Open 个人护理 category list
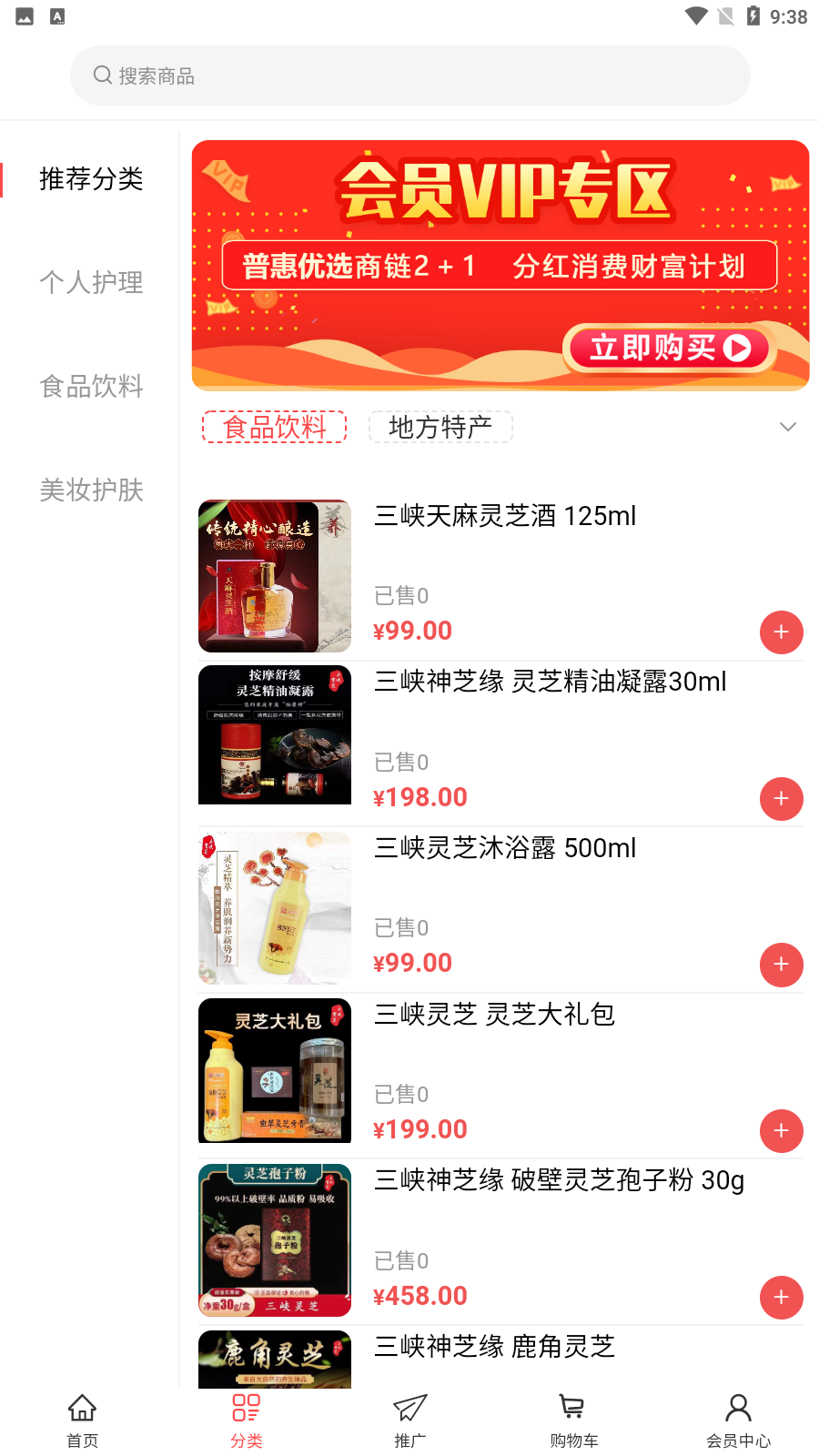 [x=91, y=283]
